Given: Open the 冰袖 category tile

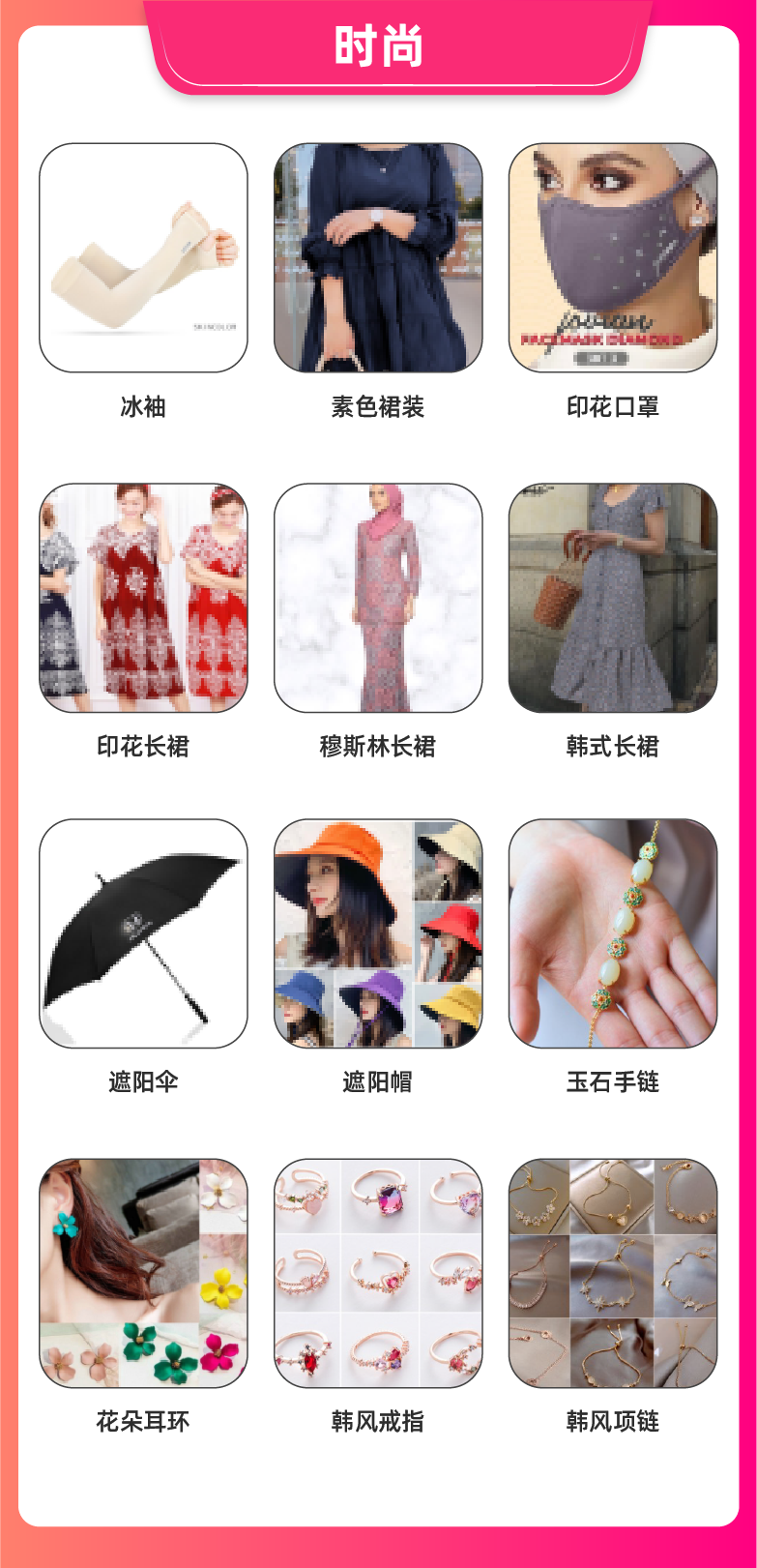Looking at the screenshot, I should 143,258.
